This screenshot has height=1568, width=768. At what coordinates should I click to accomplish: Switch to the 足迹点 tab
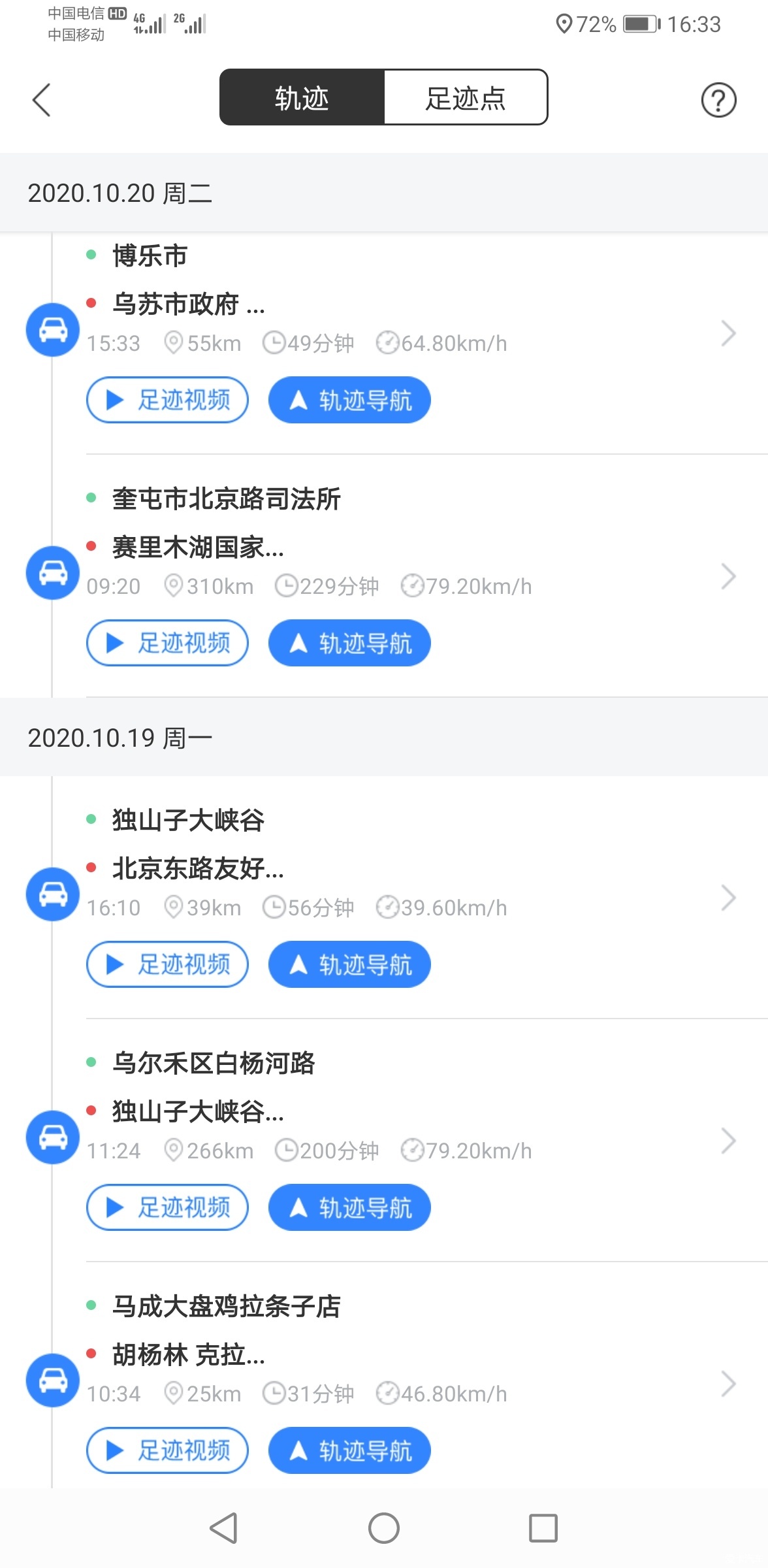(x=466, y=97)
